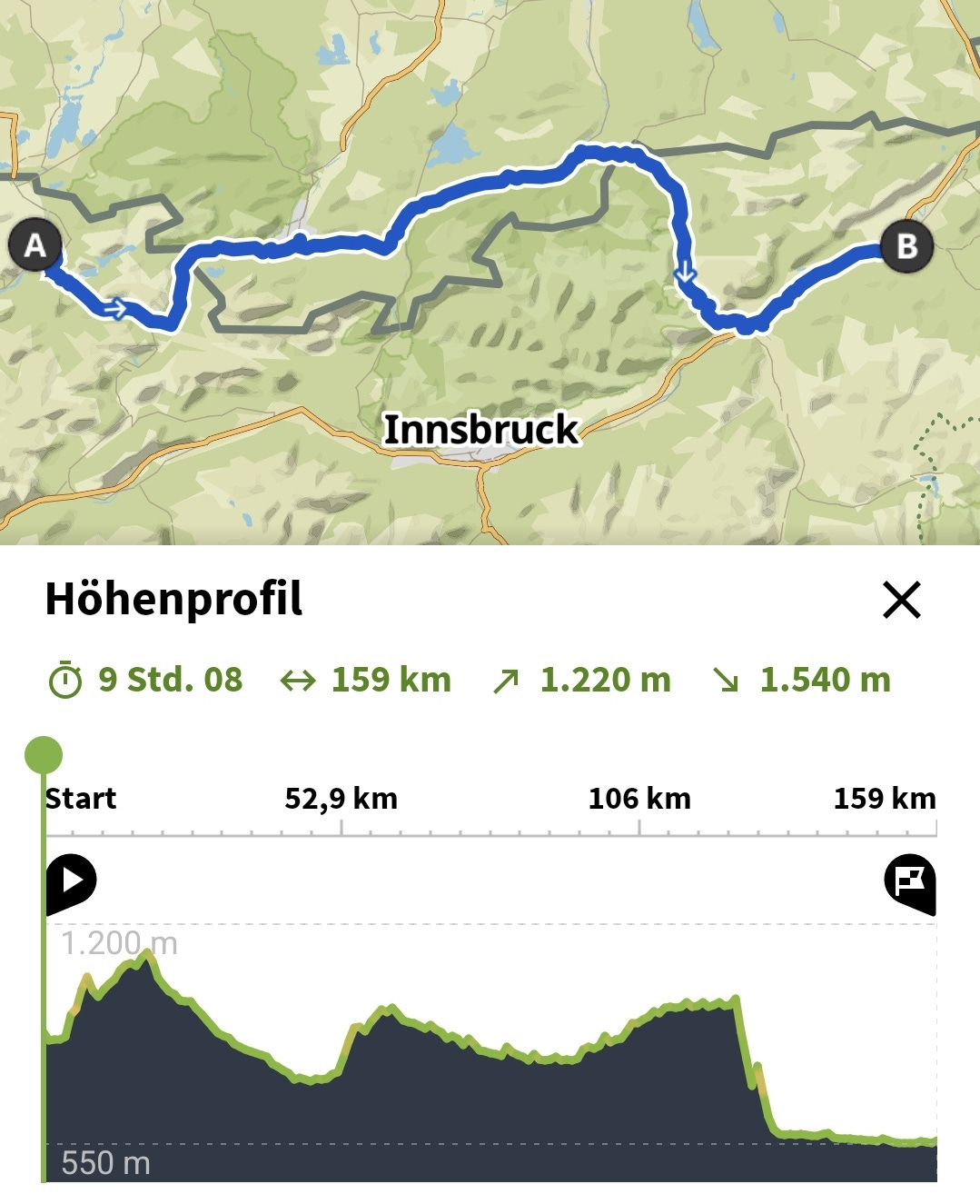Image resolution: width=980 pixels, height=1204 pixels.
Task: Tap the green position handle on the profile
Action: 44,755
